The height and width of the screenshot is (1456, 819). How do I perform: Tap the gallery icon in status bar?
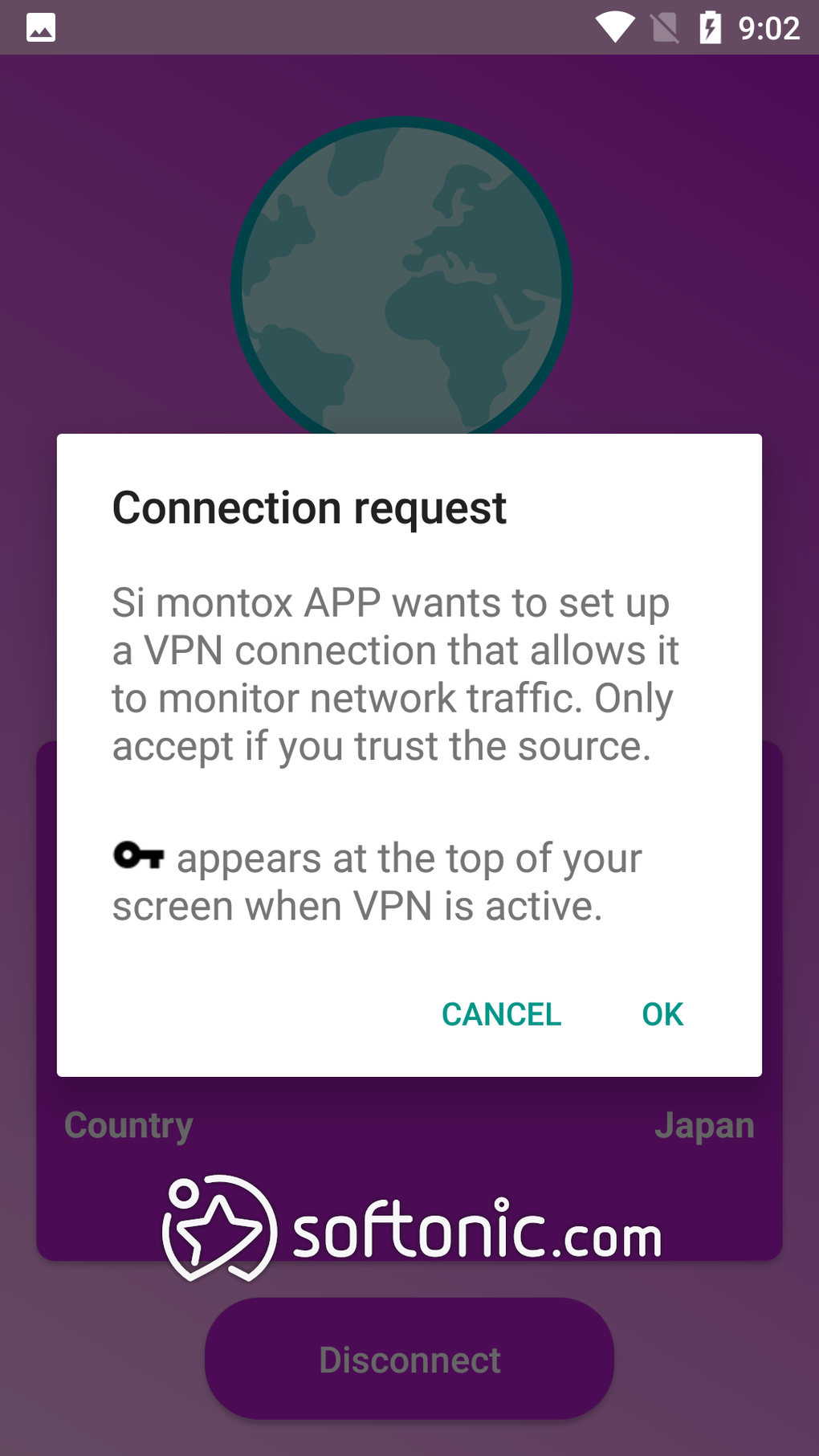point(40,27)
